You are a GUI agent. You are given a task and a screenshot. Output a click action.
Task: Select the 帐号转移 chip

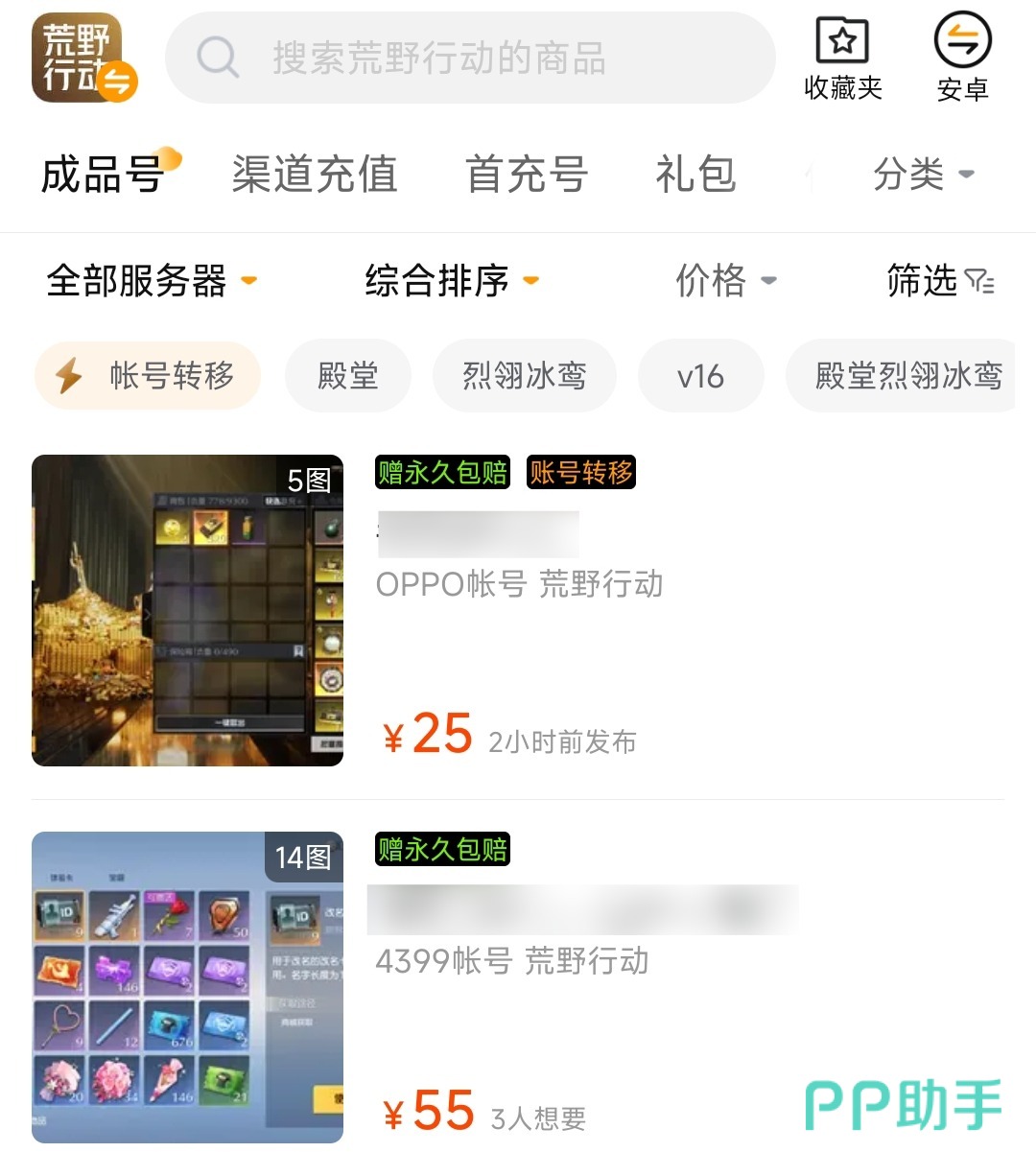[149, 375]
